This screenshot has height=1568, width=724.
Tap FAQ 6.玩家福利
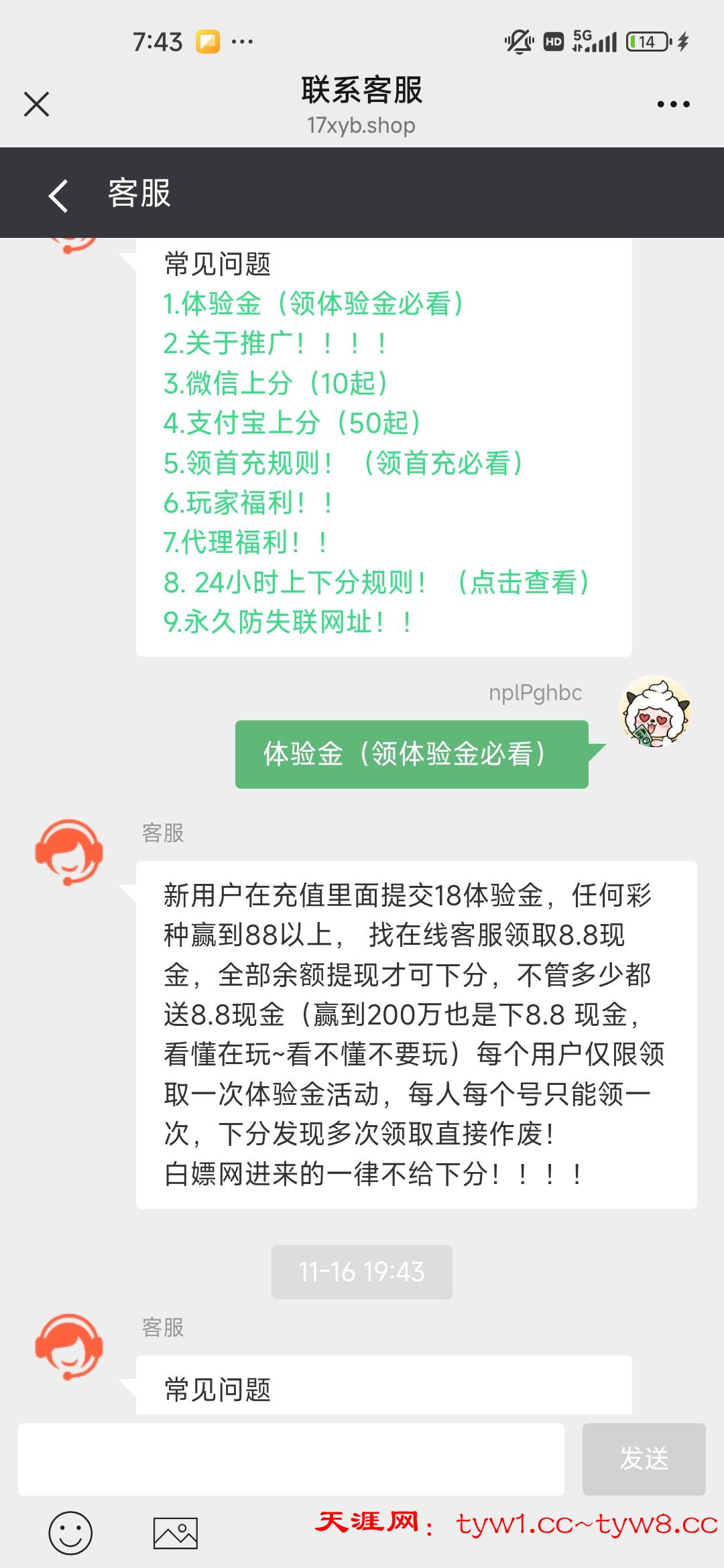248,503
